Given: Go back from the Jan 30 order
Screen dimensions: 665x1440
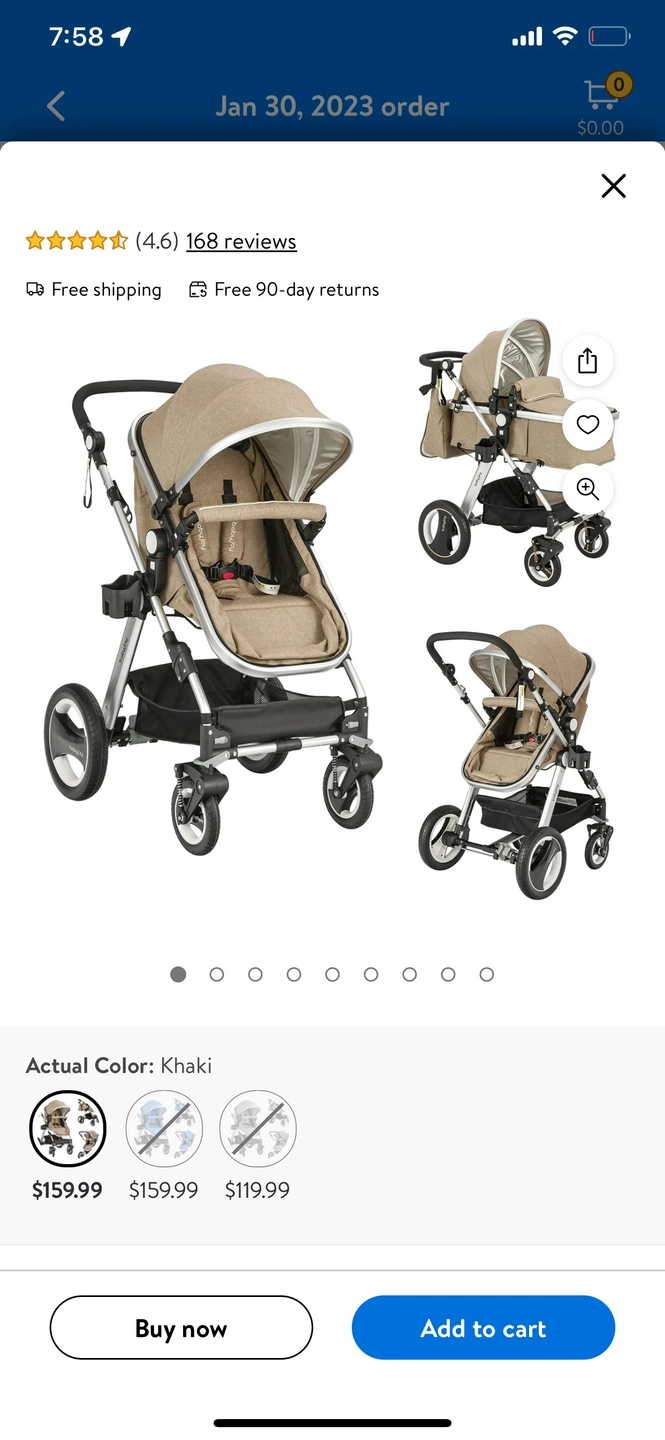Looking at the screenshot, I should click(x=56, y=106).
